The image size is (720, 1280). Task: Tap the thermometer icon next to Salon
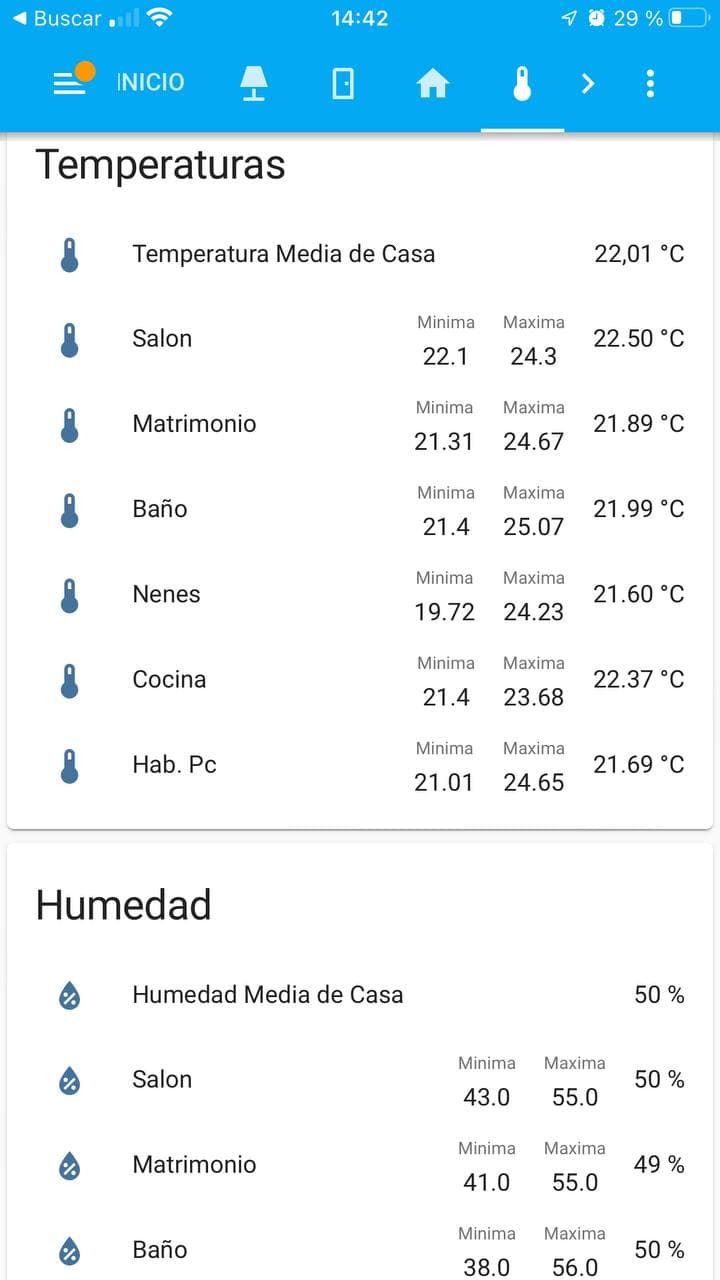click(68, 339)
